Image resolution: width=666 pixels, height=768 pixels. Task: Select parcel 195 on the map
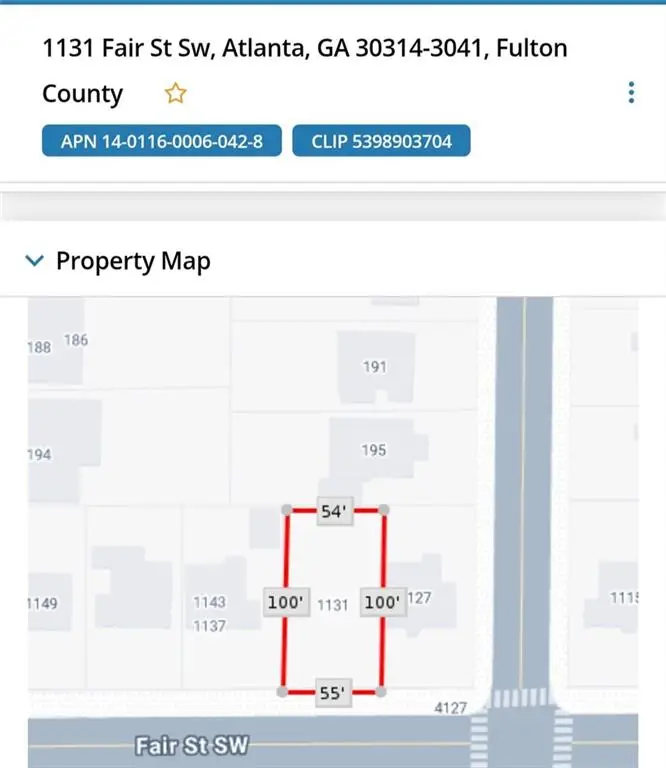pyautogui.click(x=373, y=451)
